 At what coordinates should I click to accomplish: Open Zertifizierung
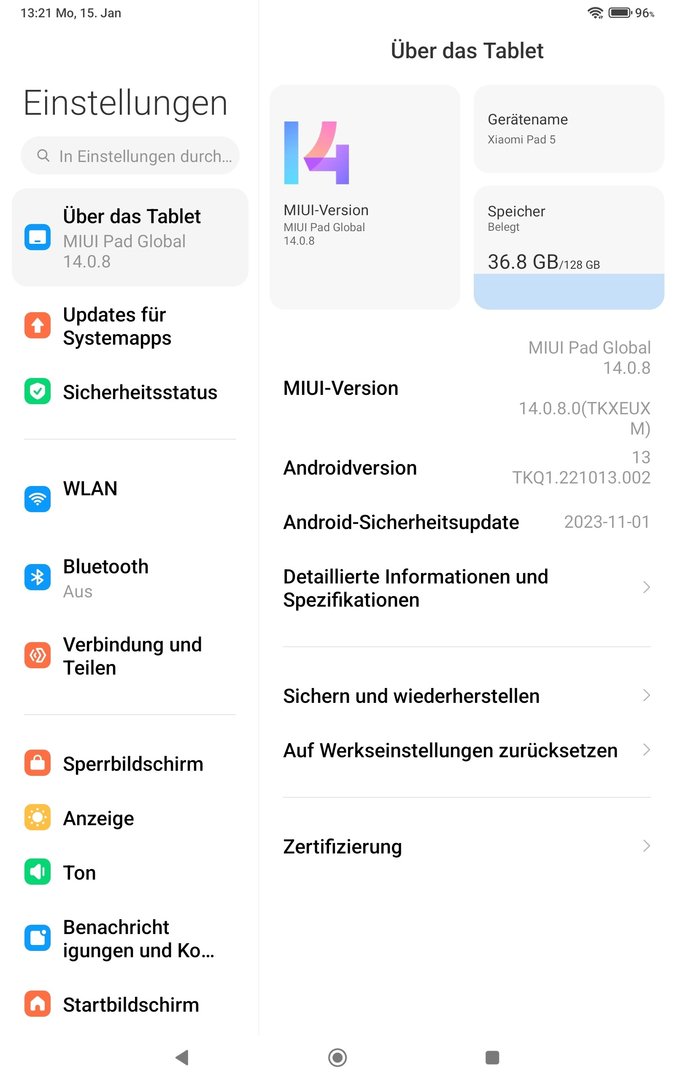pyautogui.click(x=466, y=847)
